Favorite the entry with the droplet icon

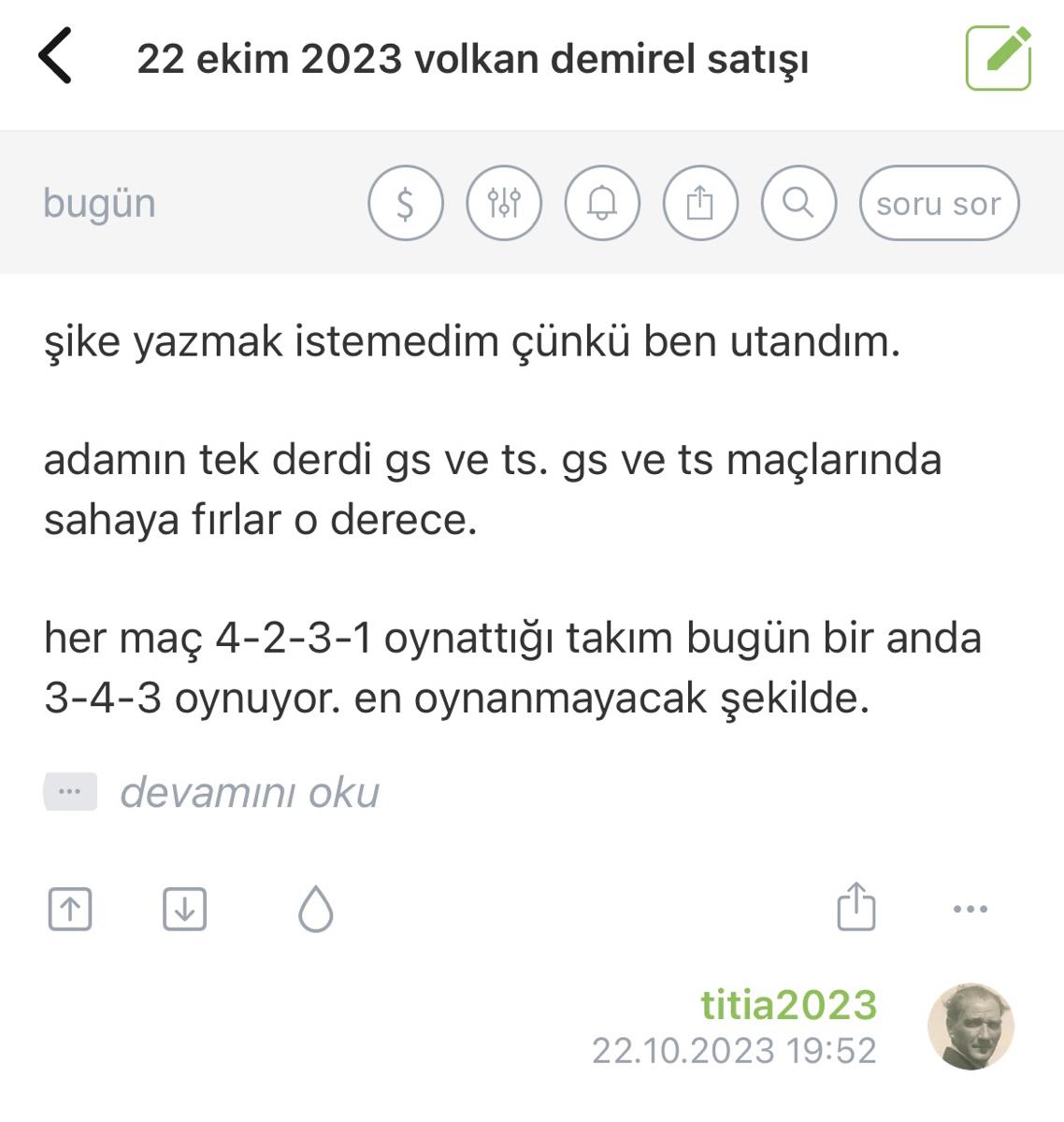[316, 909]
